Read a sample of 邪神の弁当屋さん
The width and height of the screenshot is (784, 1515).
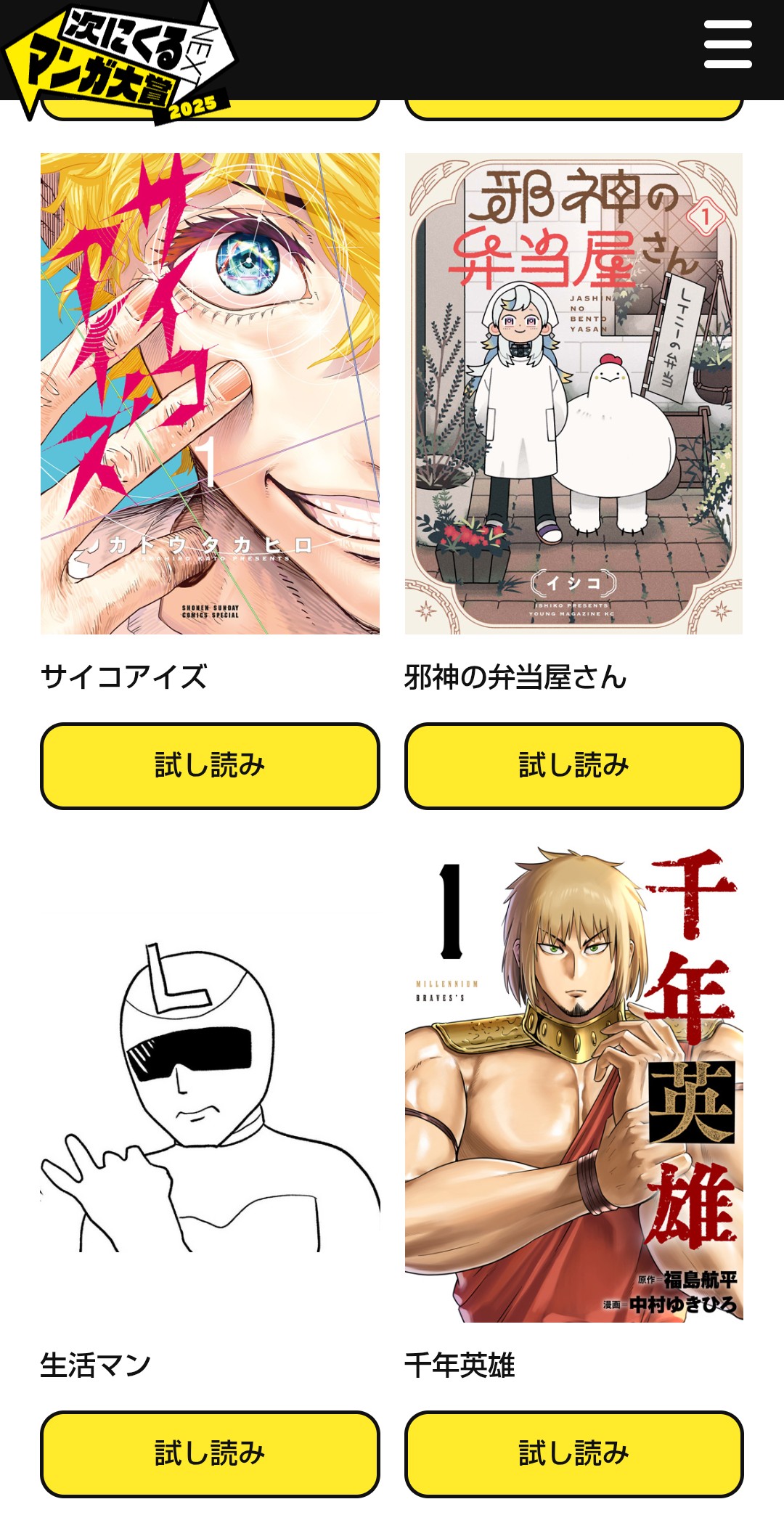point(573,766)
